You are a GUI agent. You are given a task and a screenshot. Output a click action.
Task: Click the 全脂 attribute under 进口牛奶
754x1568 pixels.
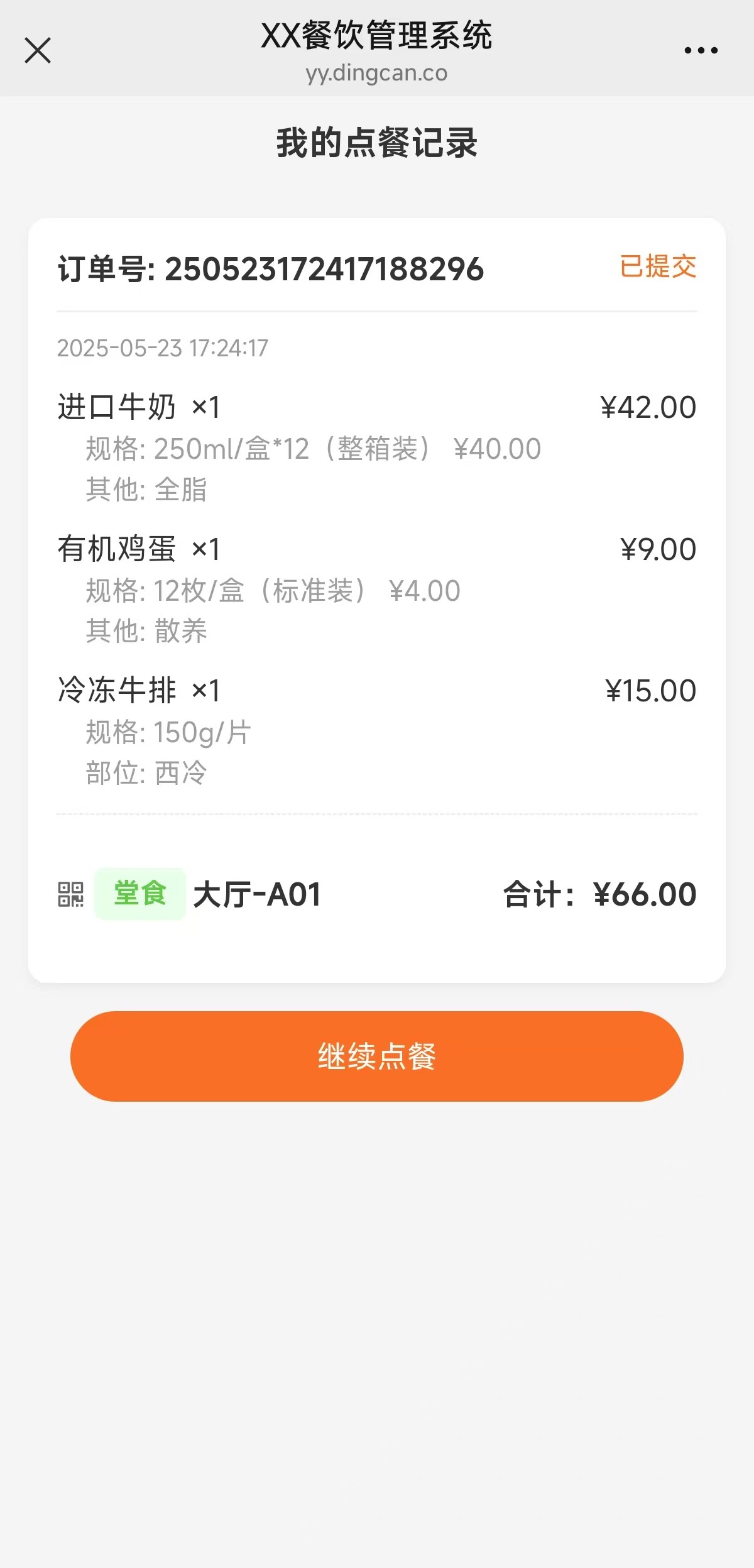point(148,491)
